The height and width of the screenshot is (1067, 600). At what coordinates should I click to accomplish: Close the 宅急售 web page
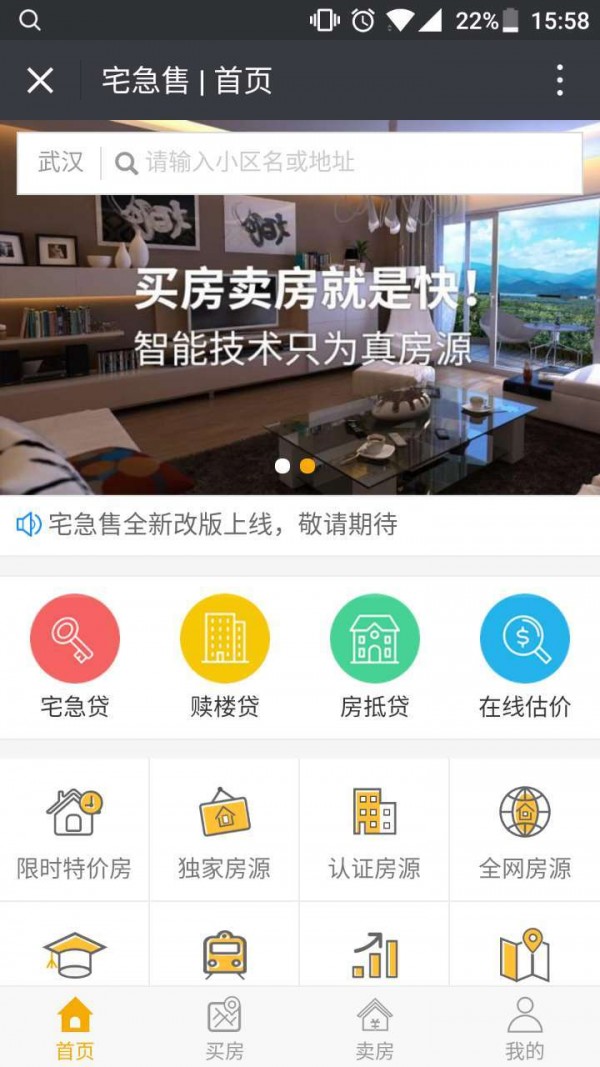click(39, 81)
